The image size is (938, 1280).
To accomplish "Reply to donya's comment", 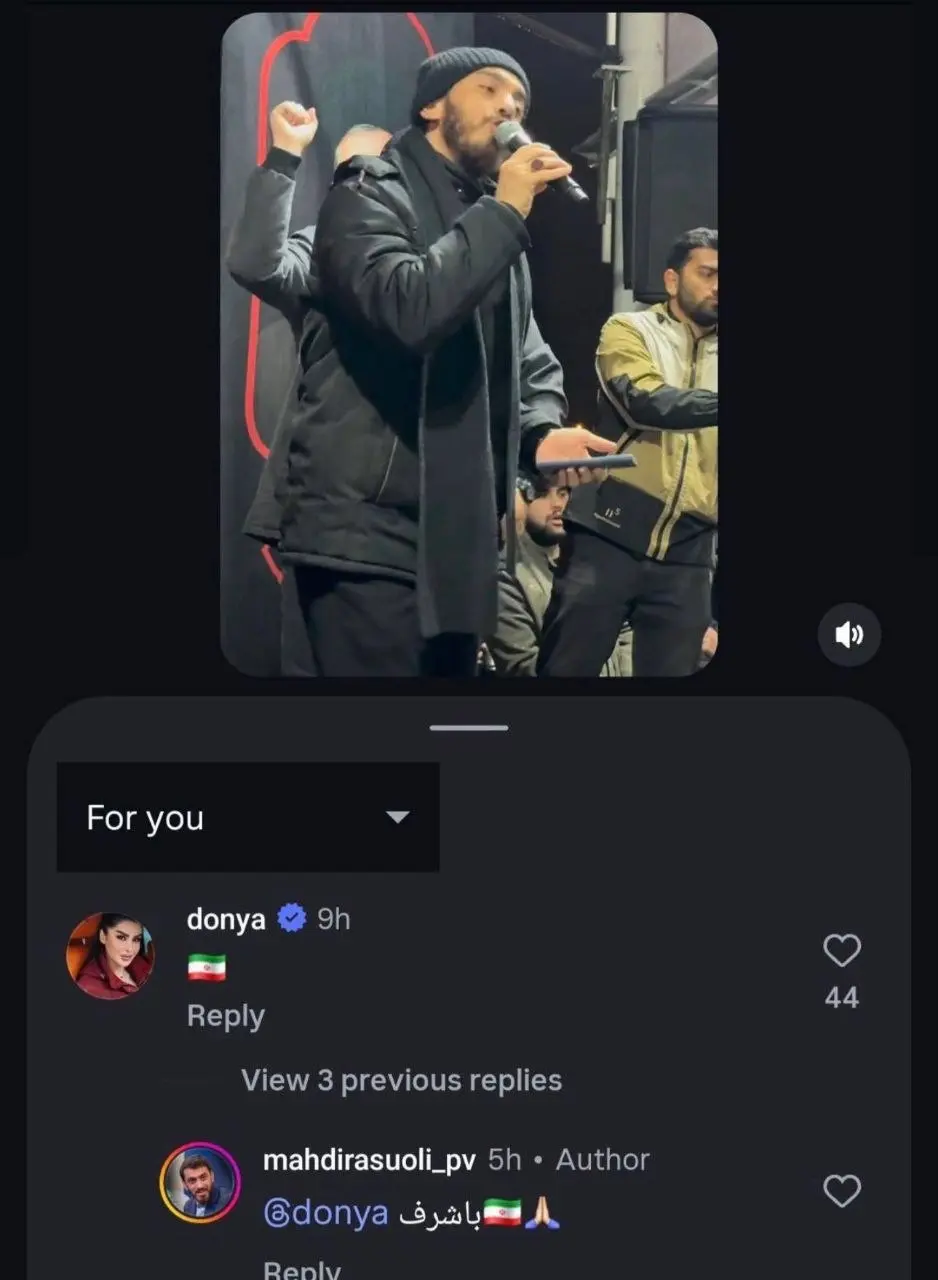I will 224,1016.
